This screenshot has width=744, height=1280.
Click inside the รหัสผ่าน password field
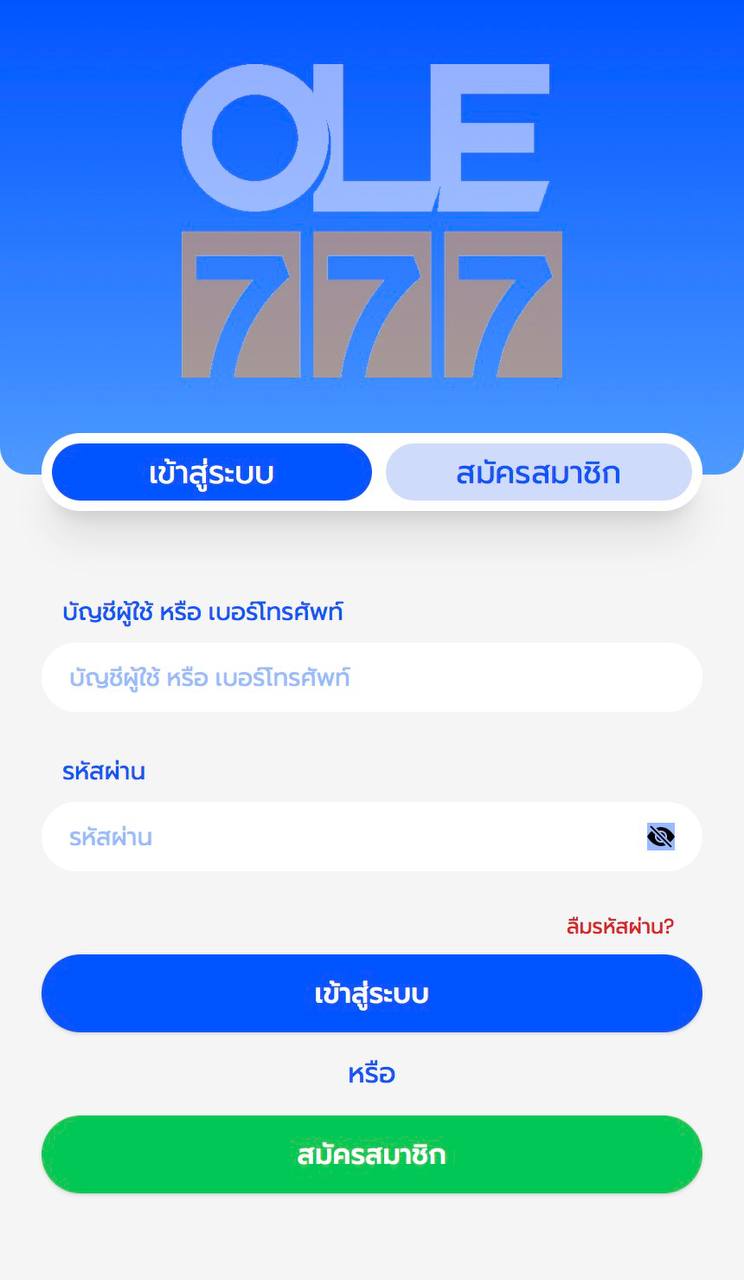click(300, 836)
